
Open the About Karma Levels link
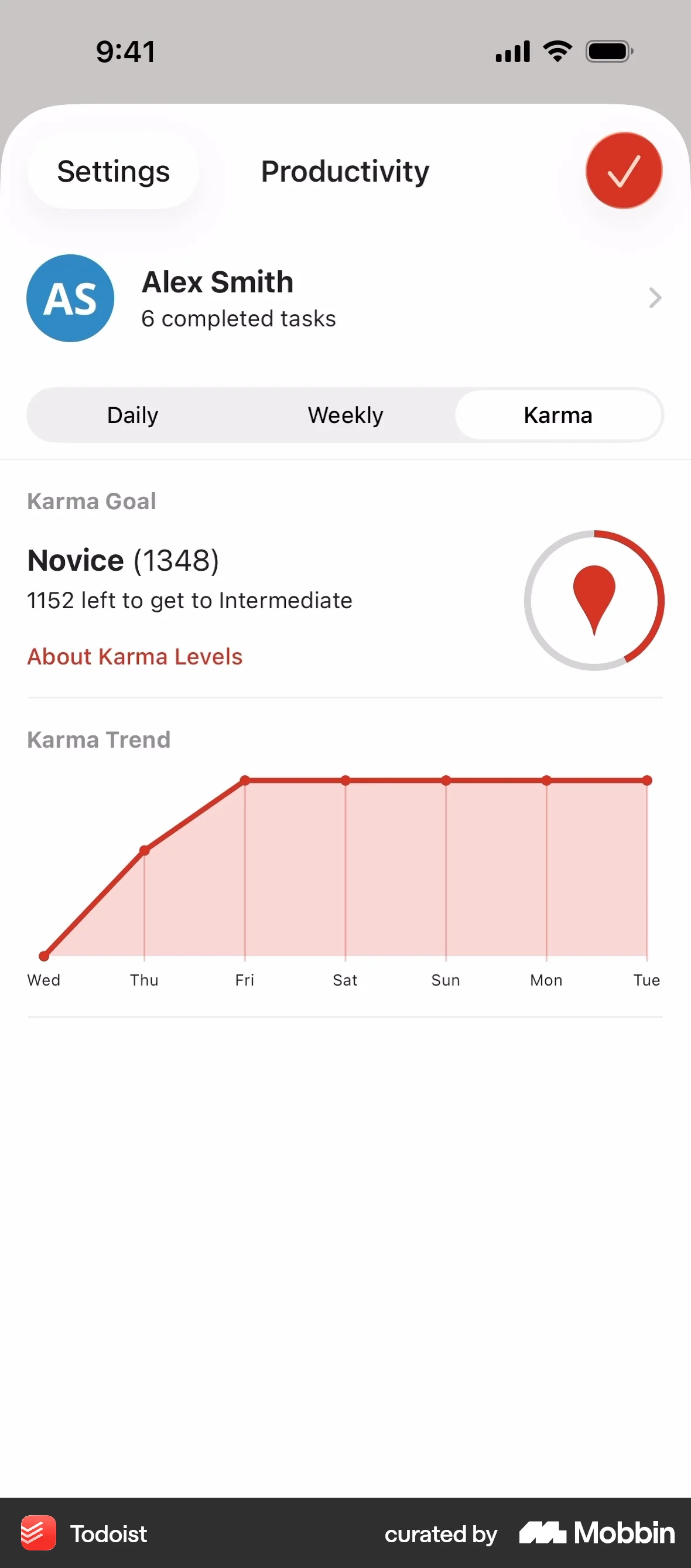[x=135, y=656]
